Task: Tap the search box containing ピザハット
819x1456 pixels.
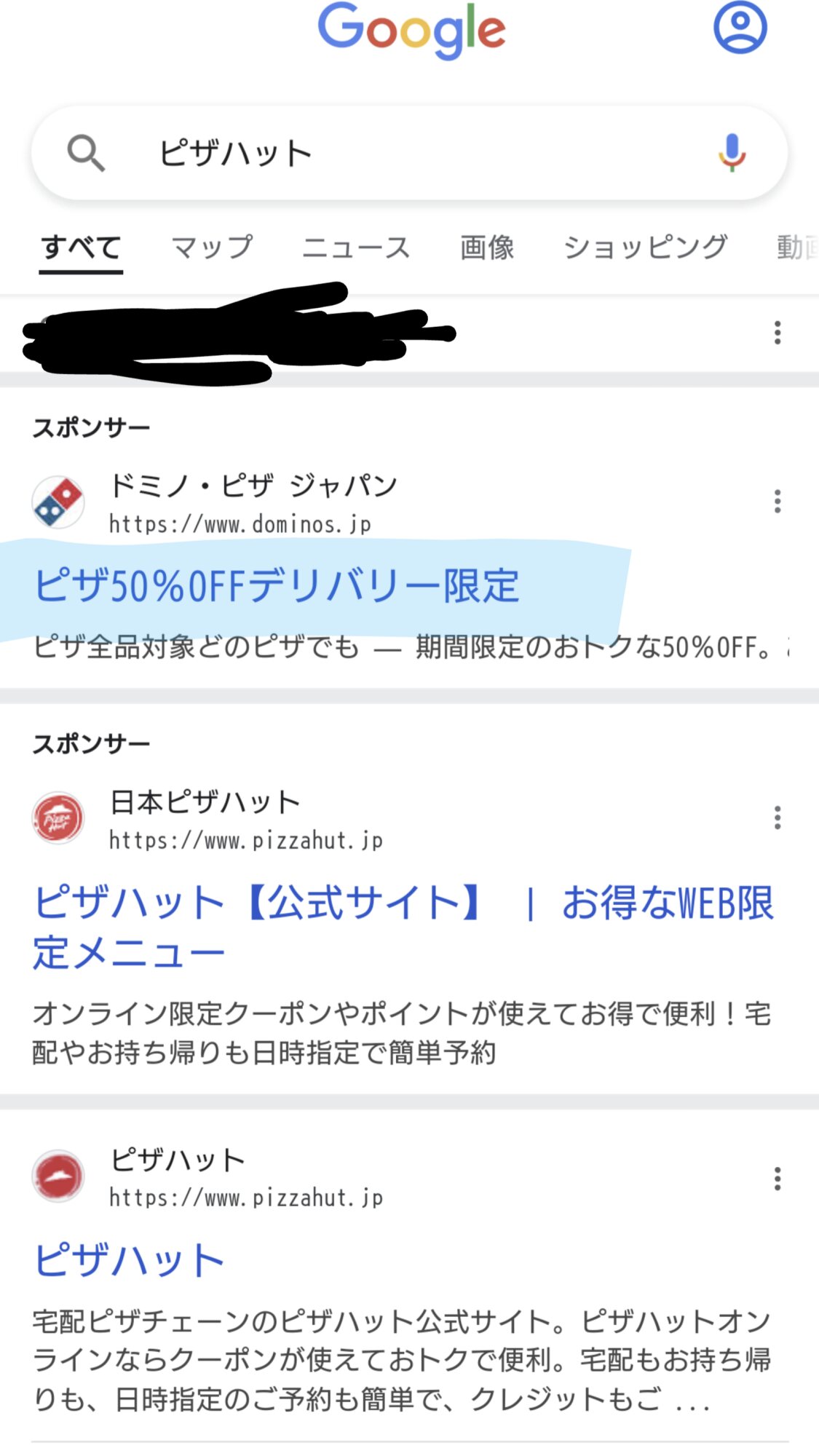Action: click(409, 154)
